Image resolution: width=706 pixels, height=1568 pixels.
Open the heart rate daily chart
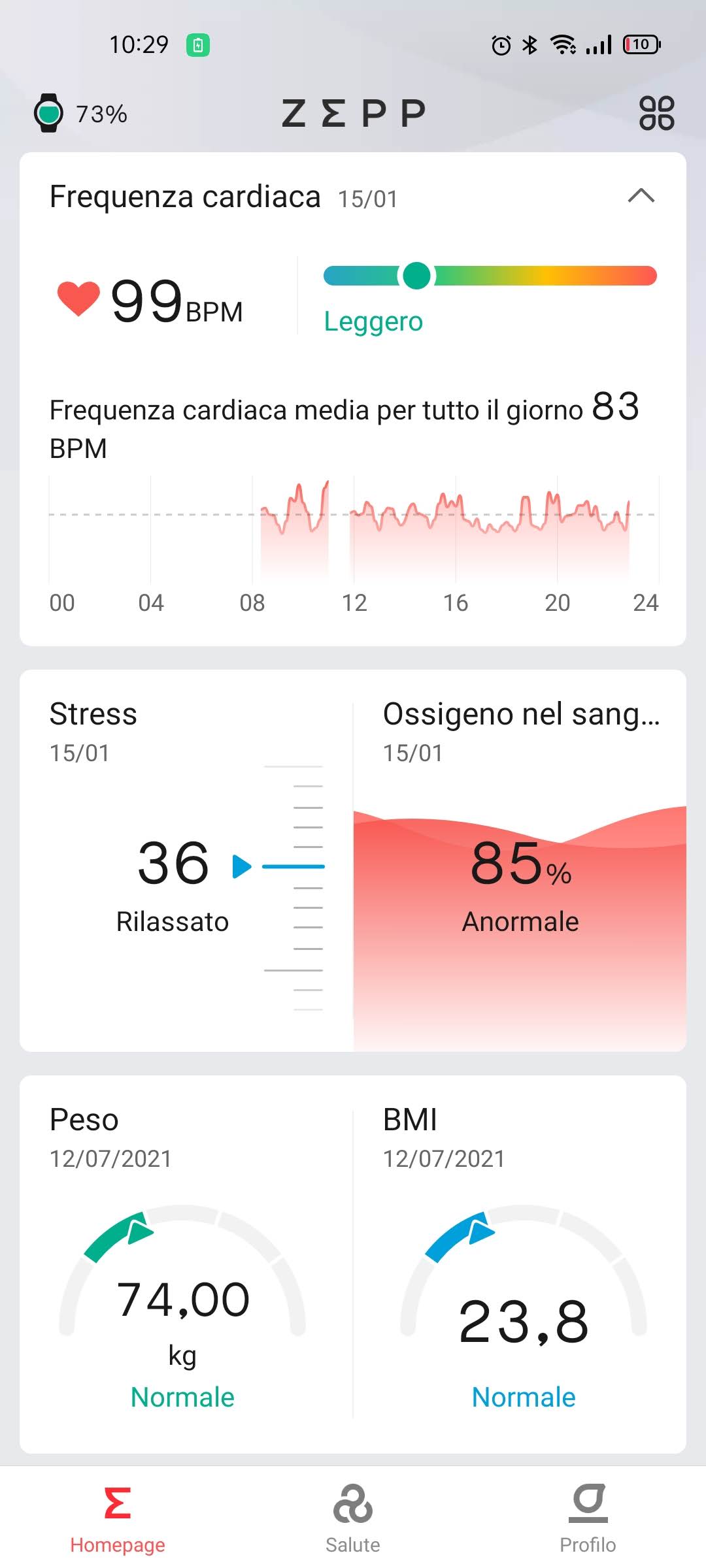coord(353,531)
